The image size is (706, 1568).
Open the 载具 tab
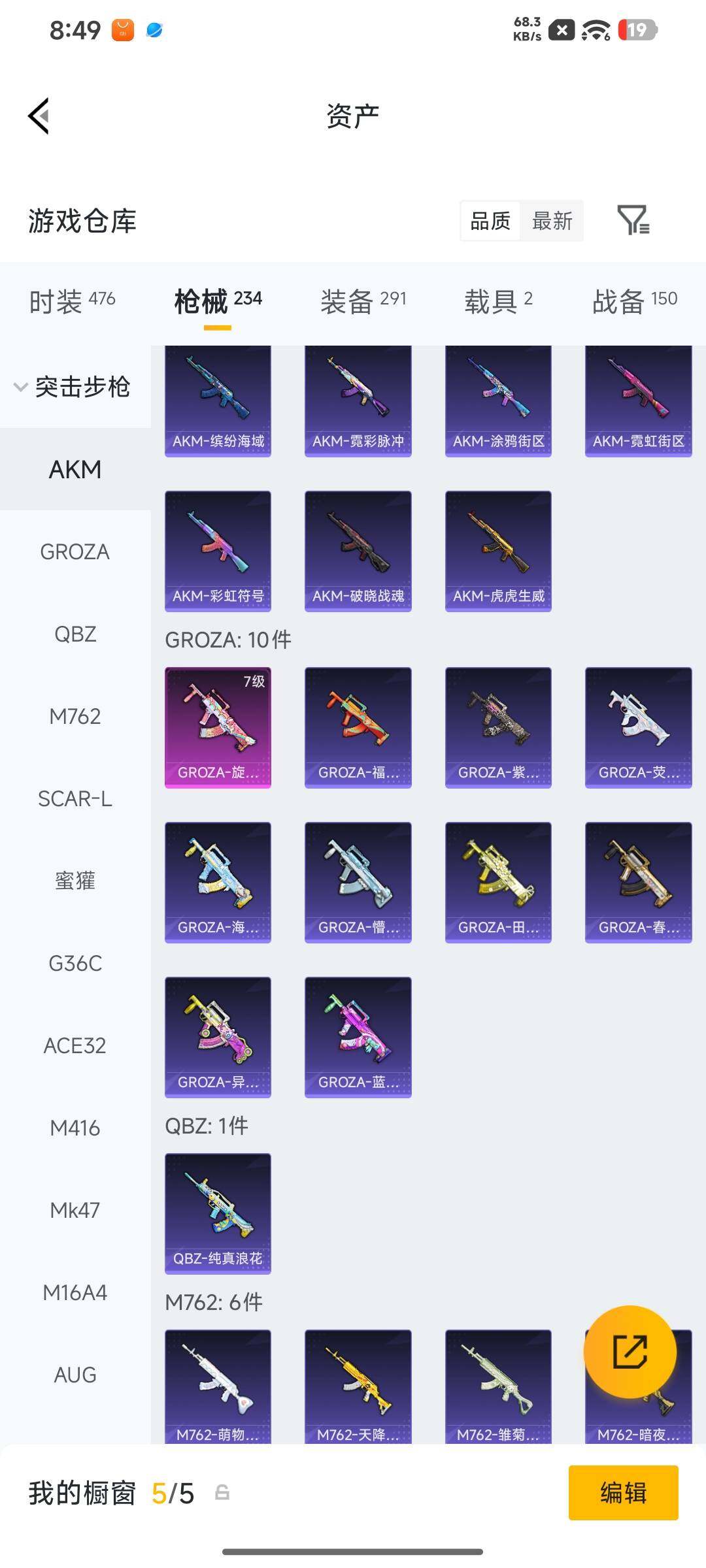point(498,301)
